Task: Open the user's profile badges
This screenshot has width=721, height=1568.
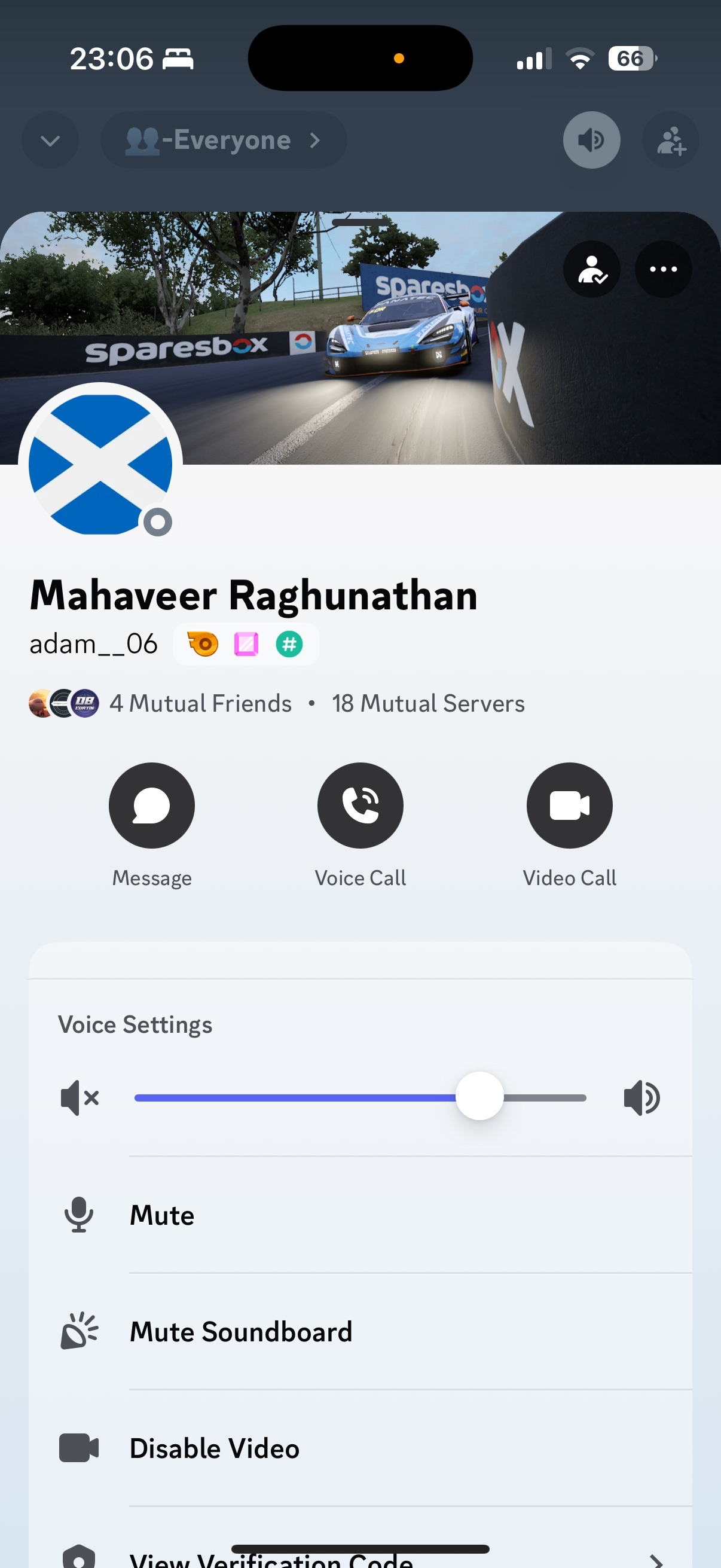Action: (x=246, y=644)
